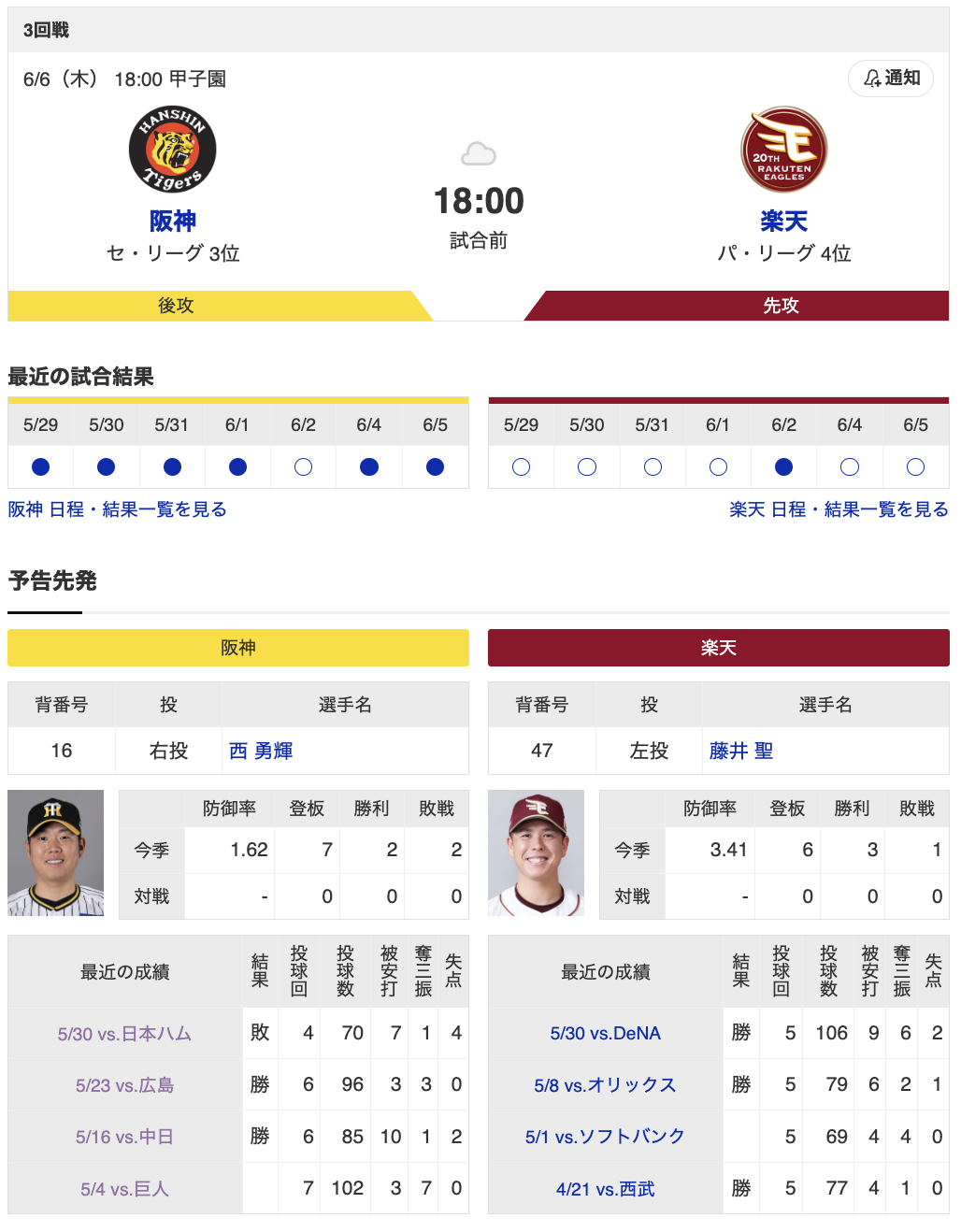Expand Rakuten's 4/21 vs.西武 game details
This screenshot has height=1232, width=961.
click(x=605, y=1188)
